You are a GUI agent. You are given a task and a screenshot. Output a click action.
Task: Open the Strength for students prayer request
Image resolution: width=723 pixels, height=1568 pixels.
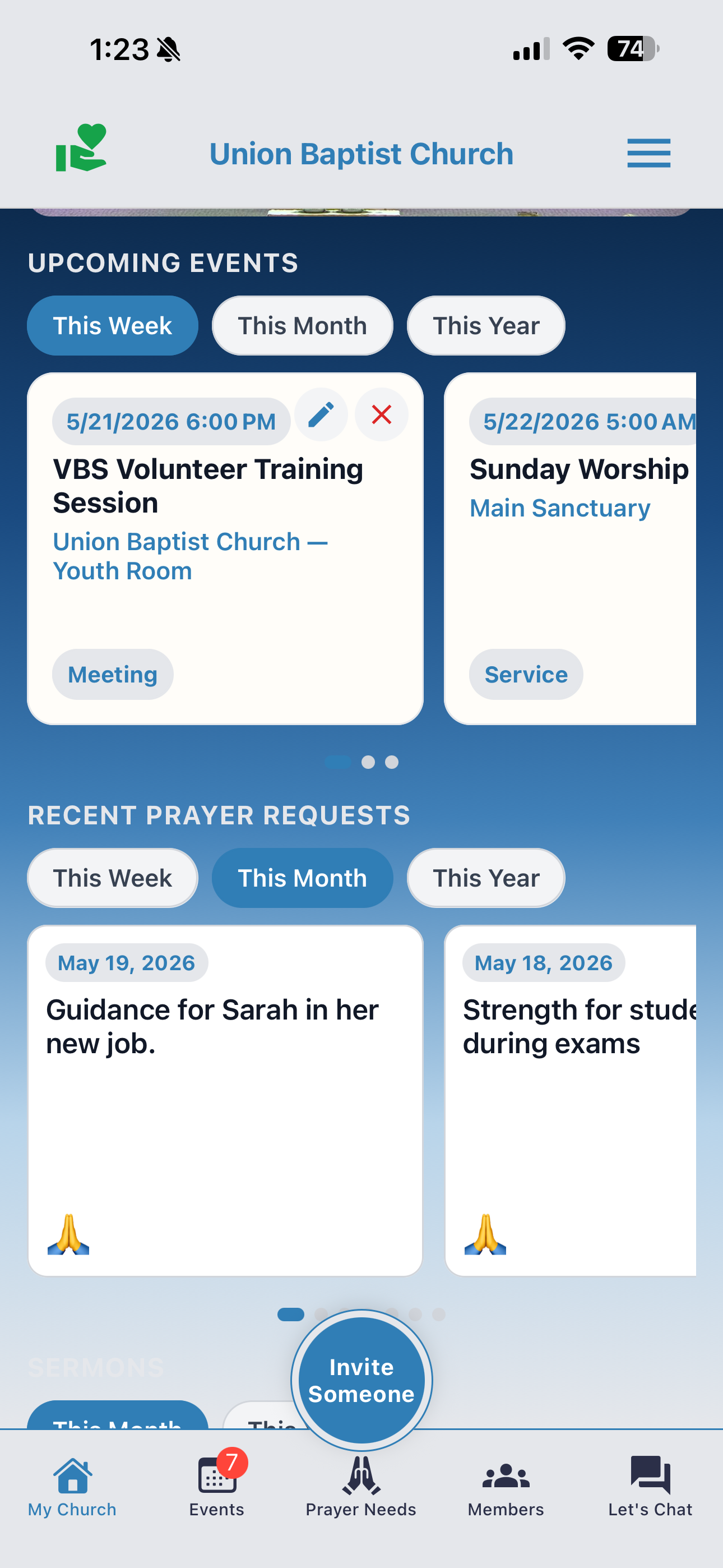tap(570, 1100)
